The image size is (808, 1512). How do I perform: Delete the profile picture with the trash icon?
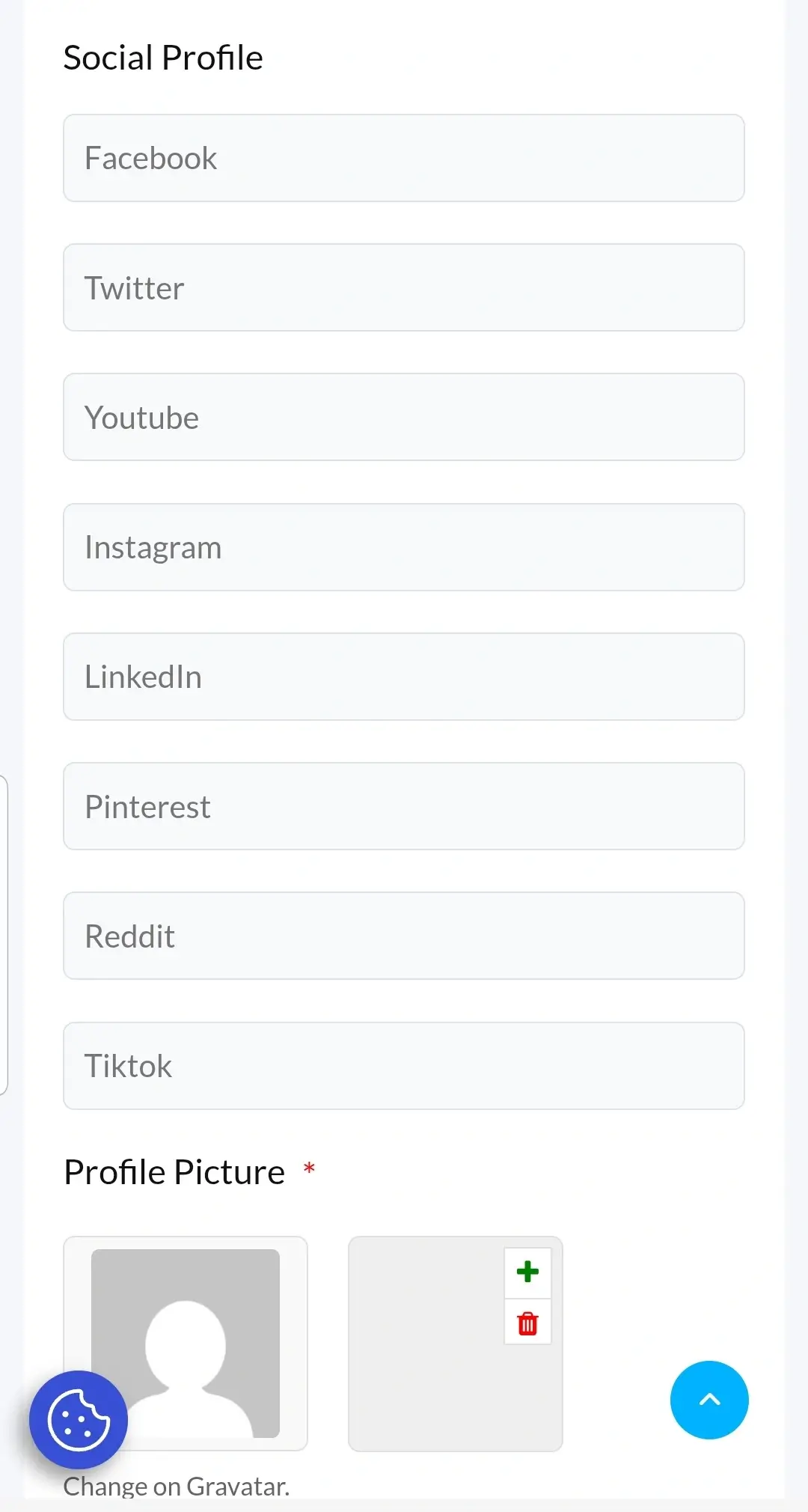[x=527, y=1323]
